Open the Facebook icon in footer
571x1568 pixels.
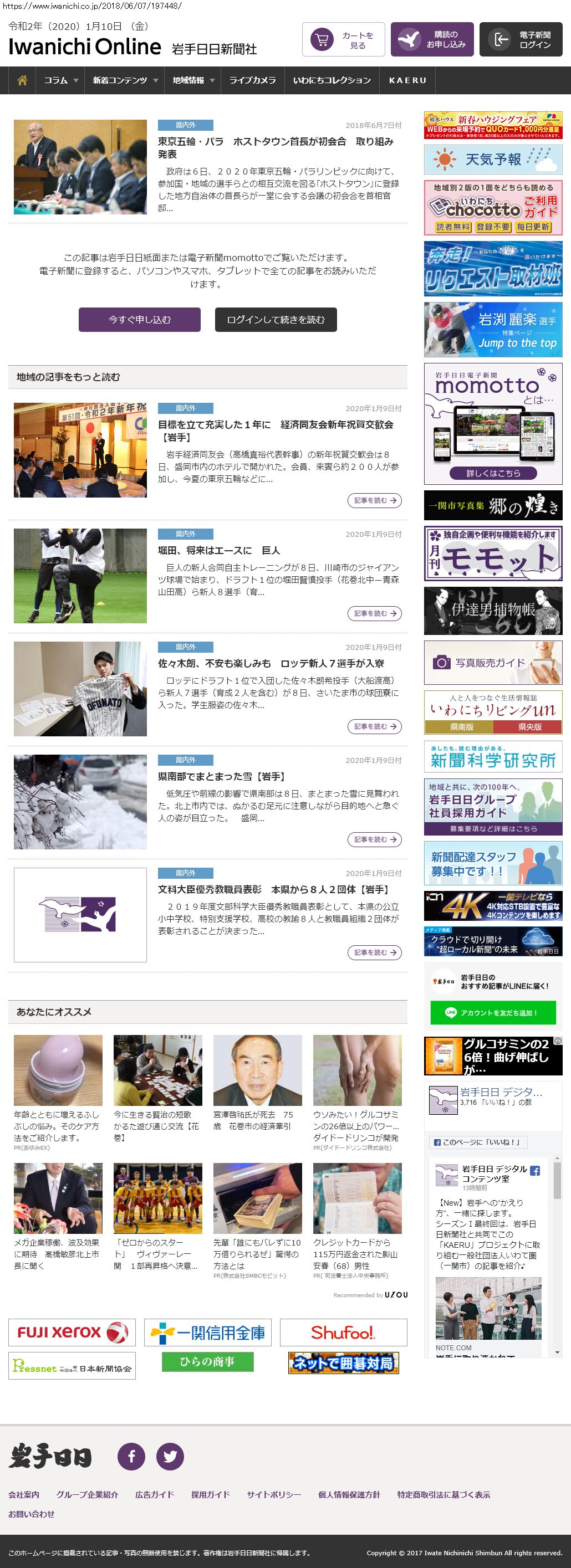[x=131, y=1456]
